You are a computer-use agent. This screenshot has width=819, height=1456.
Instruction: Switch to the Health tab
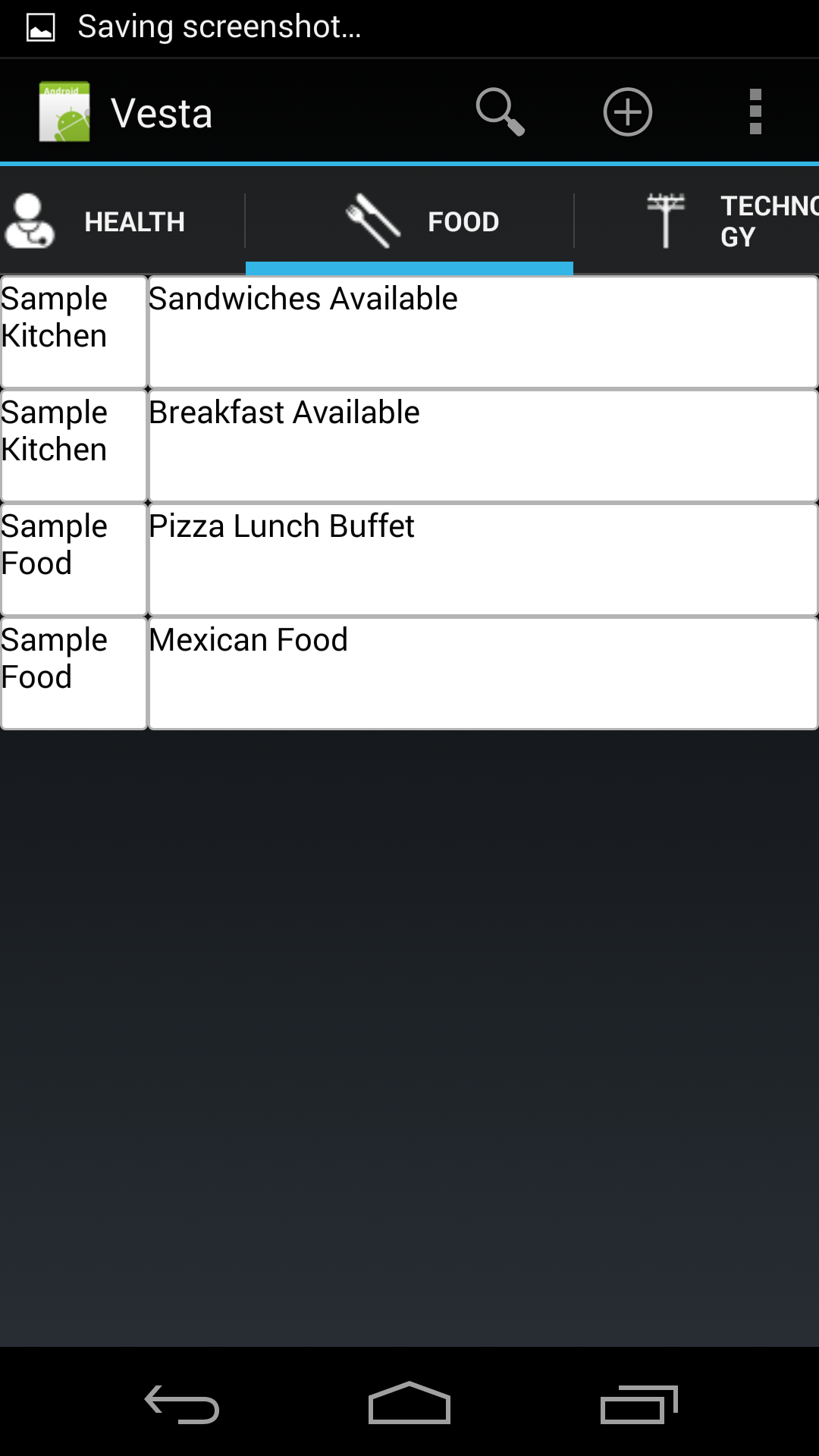point(122,221)
